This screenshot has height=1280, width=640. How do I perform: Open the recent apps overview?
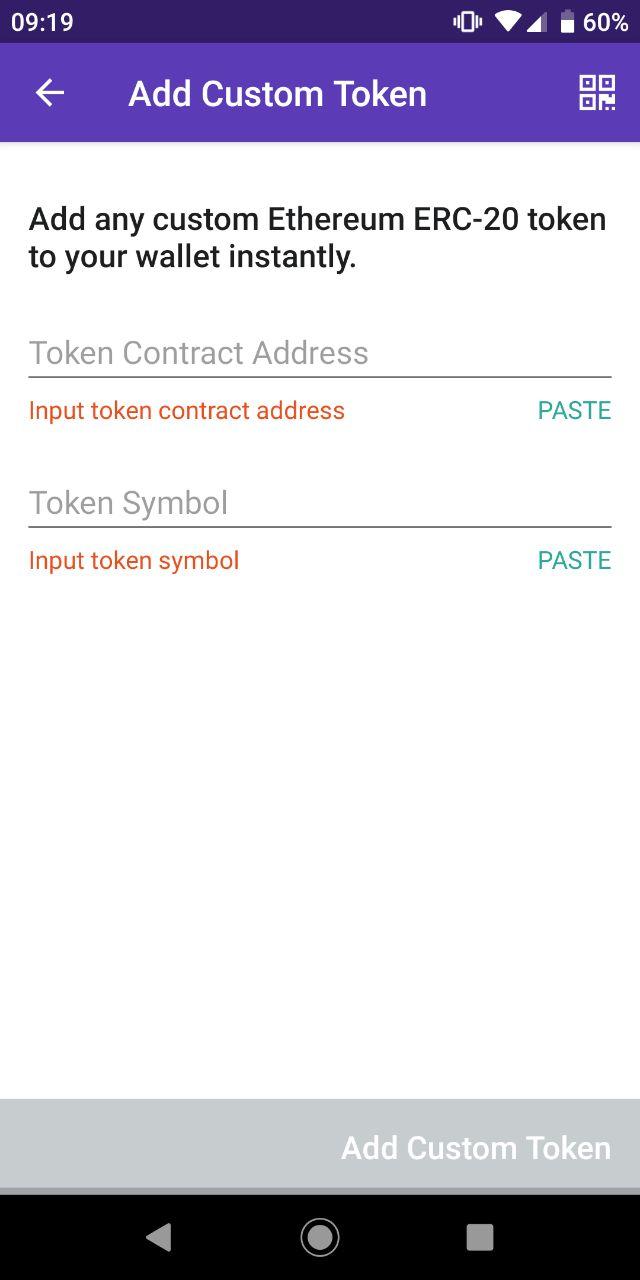coord(480,1237)
